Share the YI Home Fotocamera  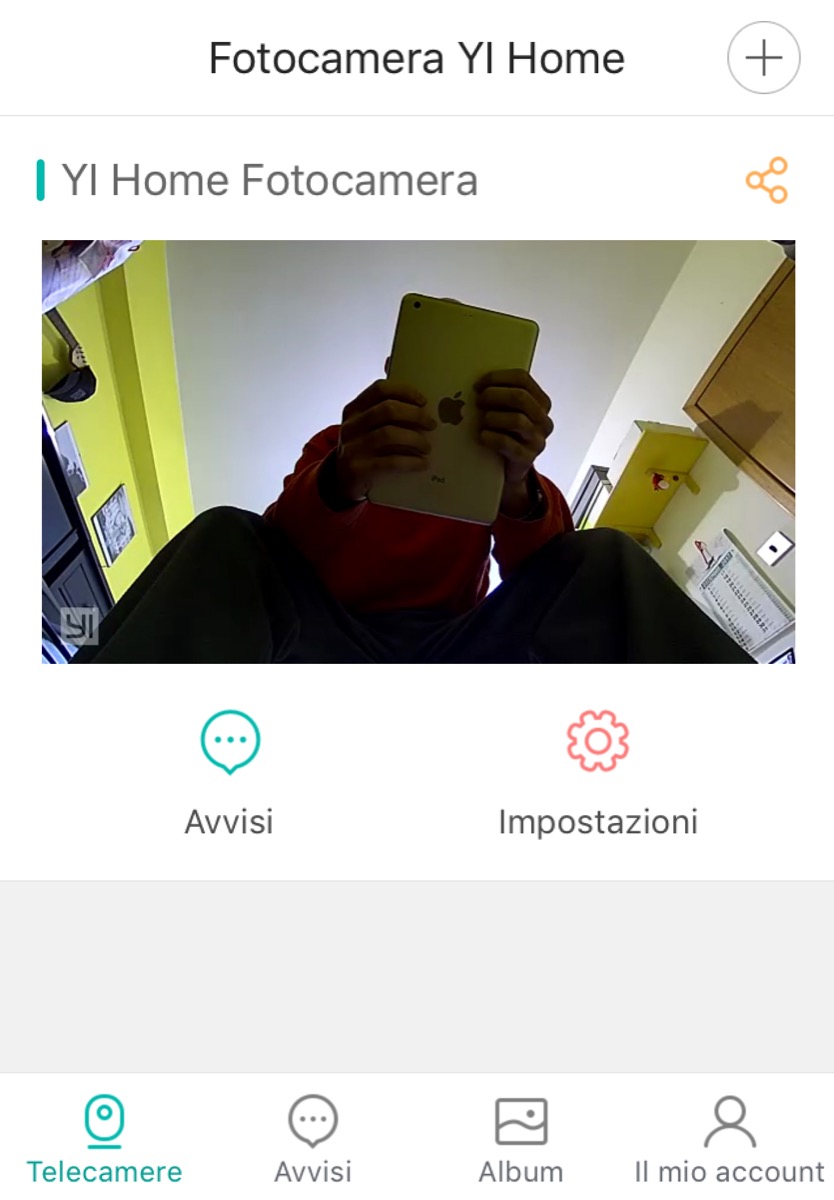coord(766,181)
